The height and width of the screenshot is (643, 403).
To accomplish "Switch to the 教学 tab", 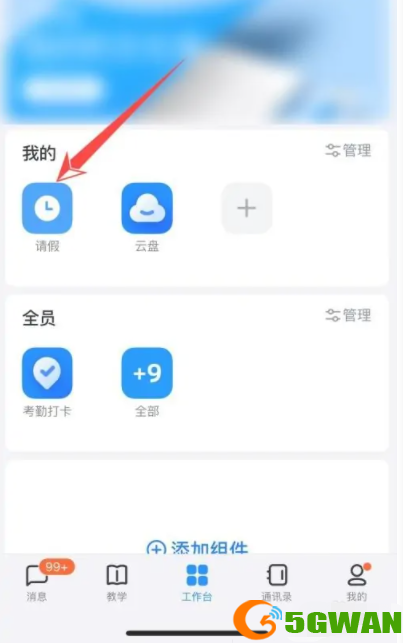I will pyautogui.click(x=117, y=582).
